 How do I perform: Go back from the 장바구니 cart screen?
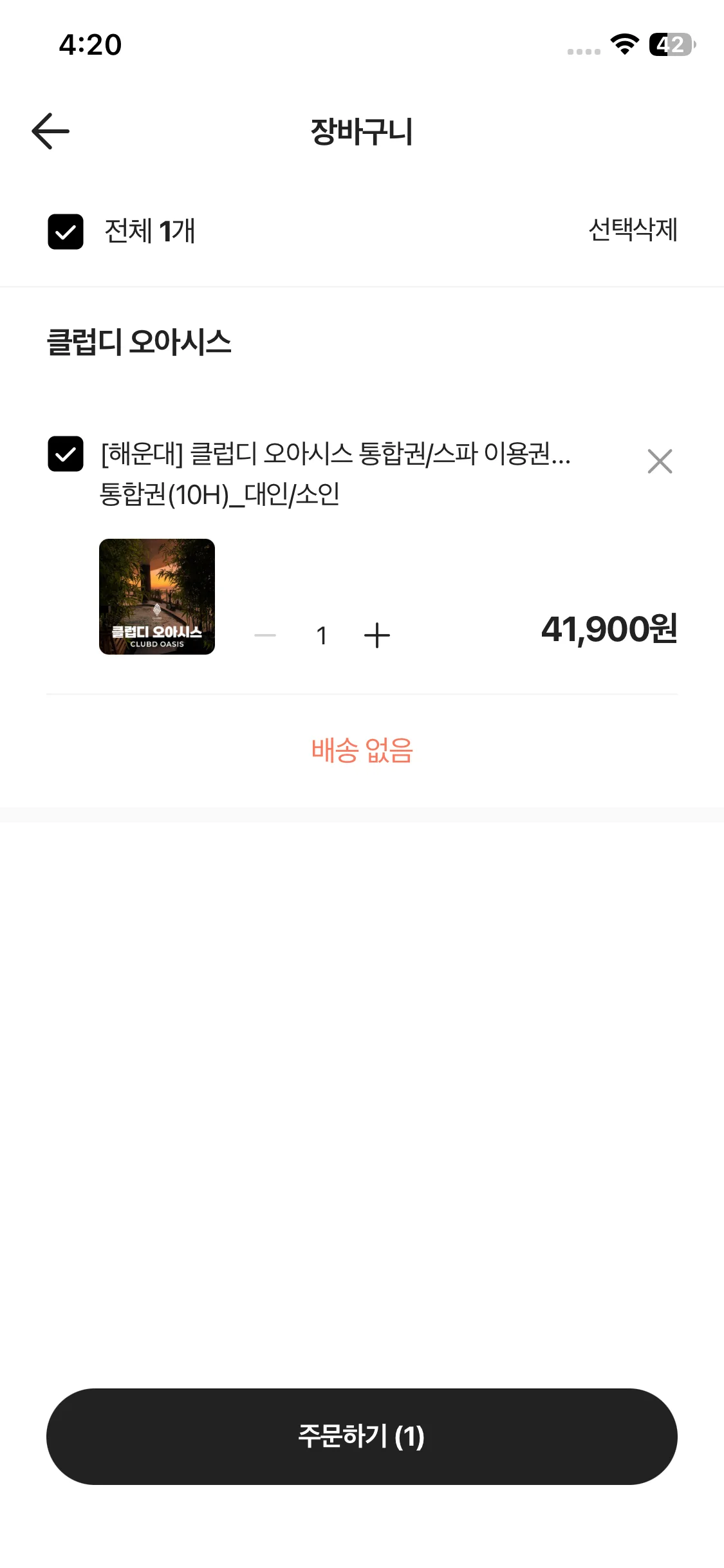click(x=51, y=131)
